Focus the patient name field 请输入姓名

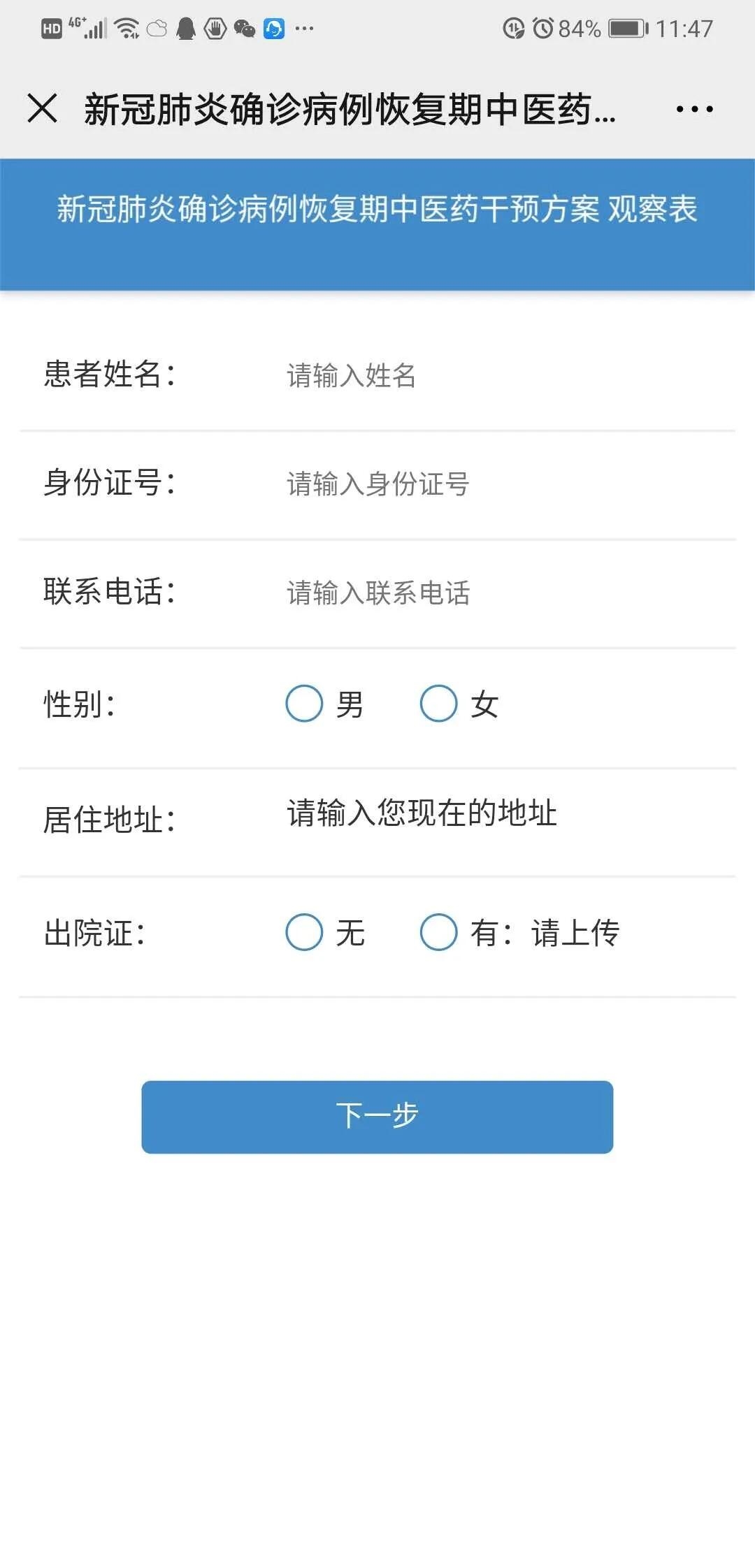click(489, 376)
